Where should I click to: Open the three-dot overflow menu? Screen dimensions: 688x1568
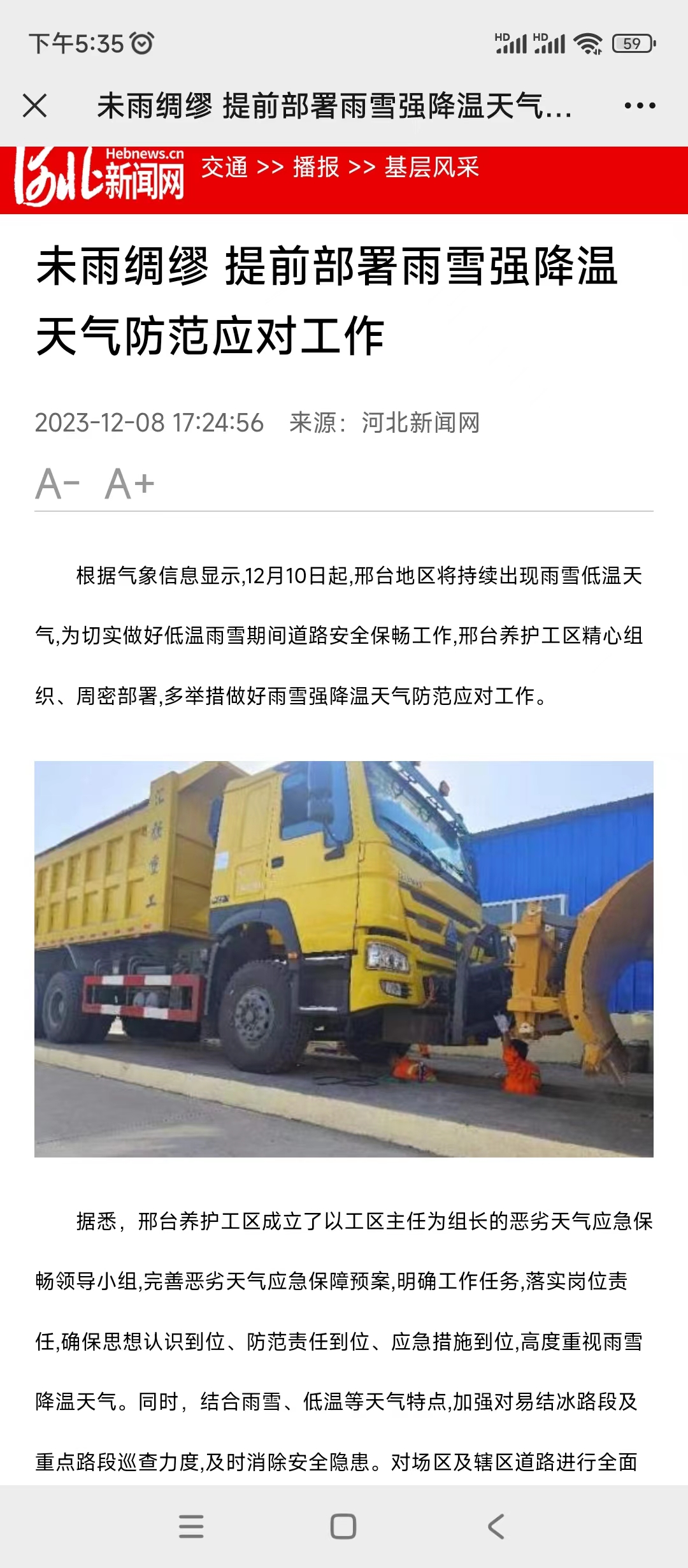click(x=640, y=106)
